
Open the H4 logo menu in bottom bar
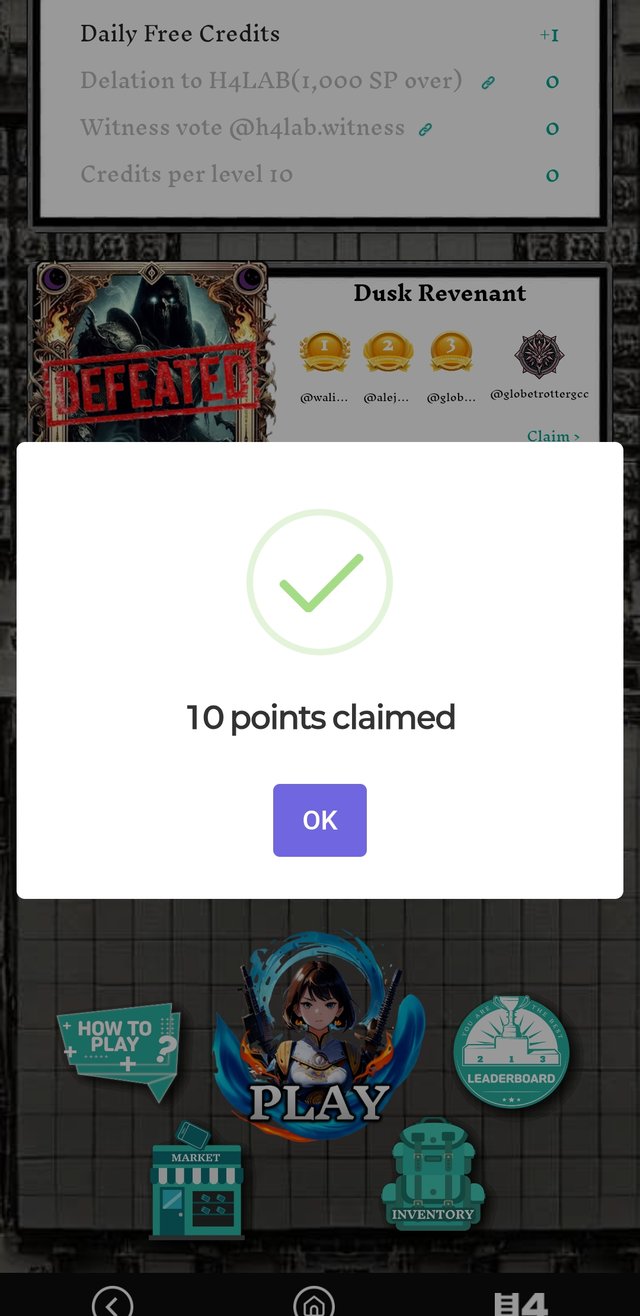pos(521,1303)
